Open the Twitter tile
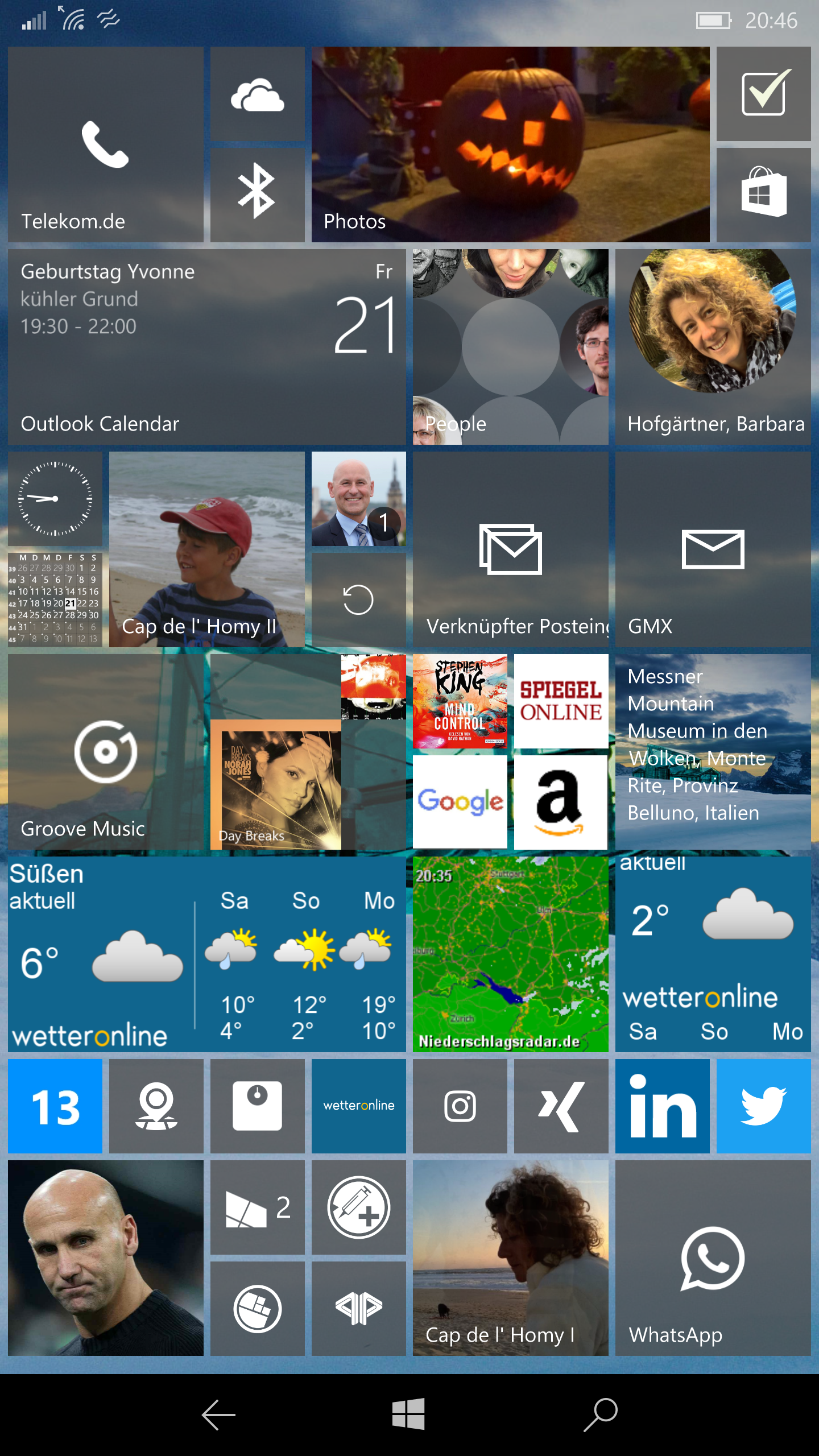Image resolution: width=819 pixels, height=1456 pixels. tap(763, 1106)
